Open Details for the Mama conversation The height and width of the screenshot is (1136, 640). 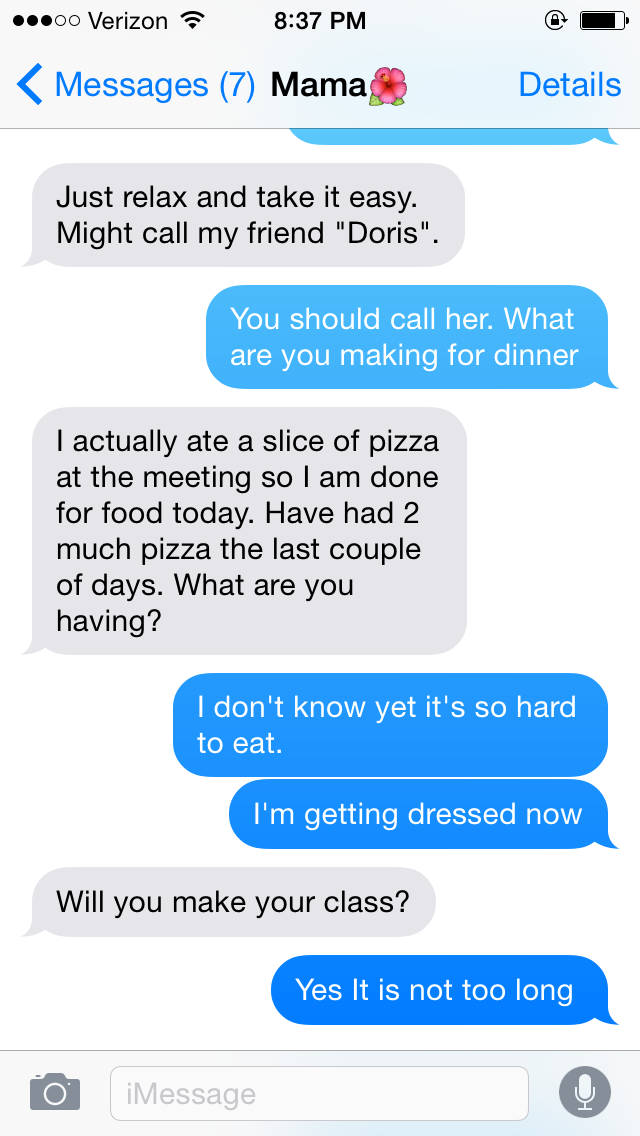(x=570, y=86)
